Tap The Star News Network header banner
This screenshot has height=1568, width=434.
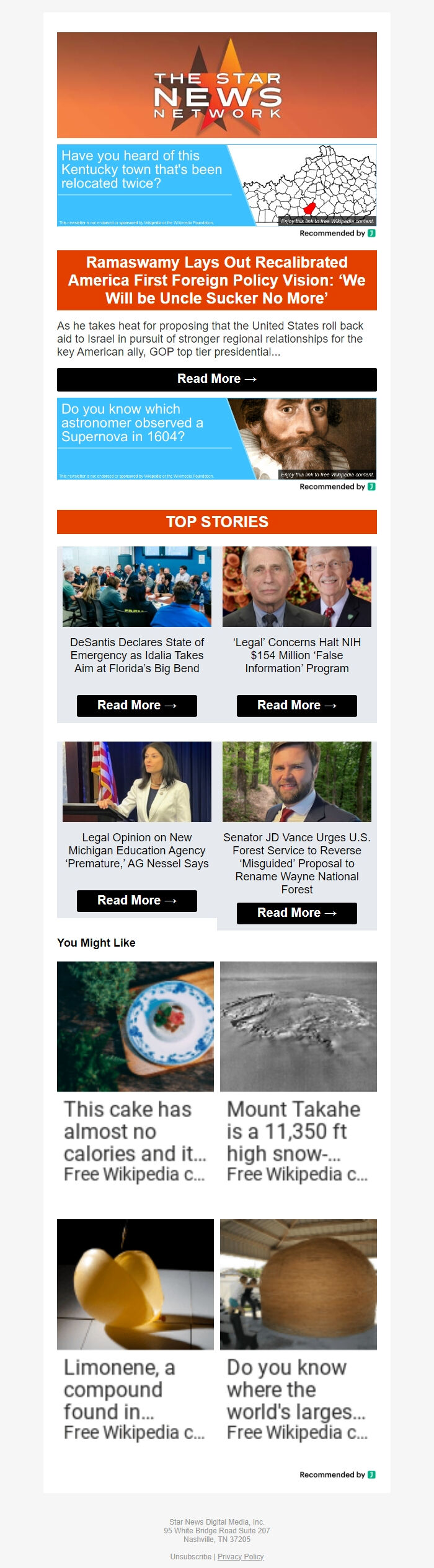pos(216,85)
